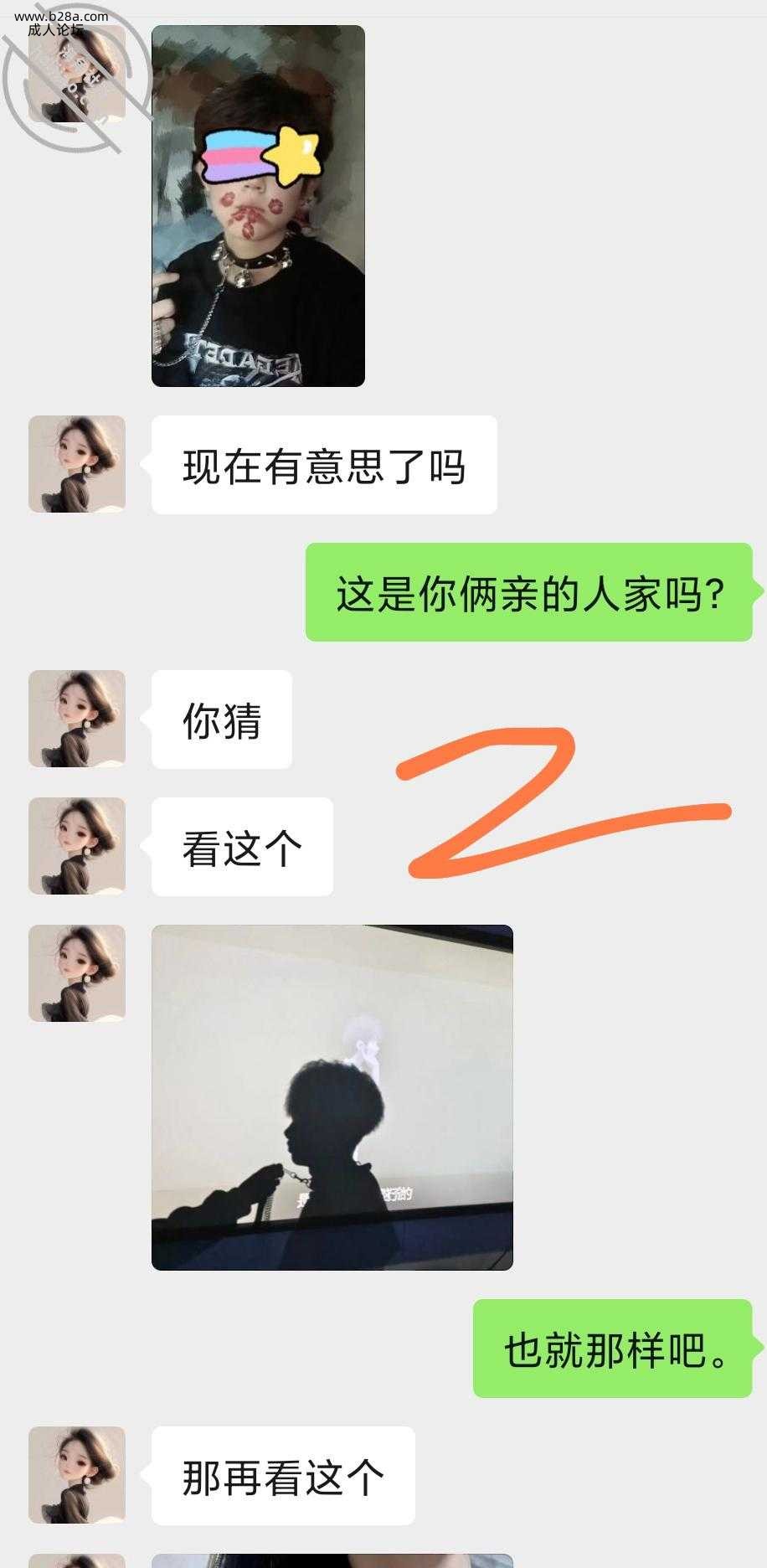Open sender's avatar next to 现在有意思了吗
The height and width of the screenshot is (1568, 767).
click(x=77, y=464)
